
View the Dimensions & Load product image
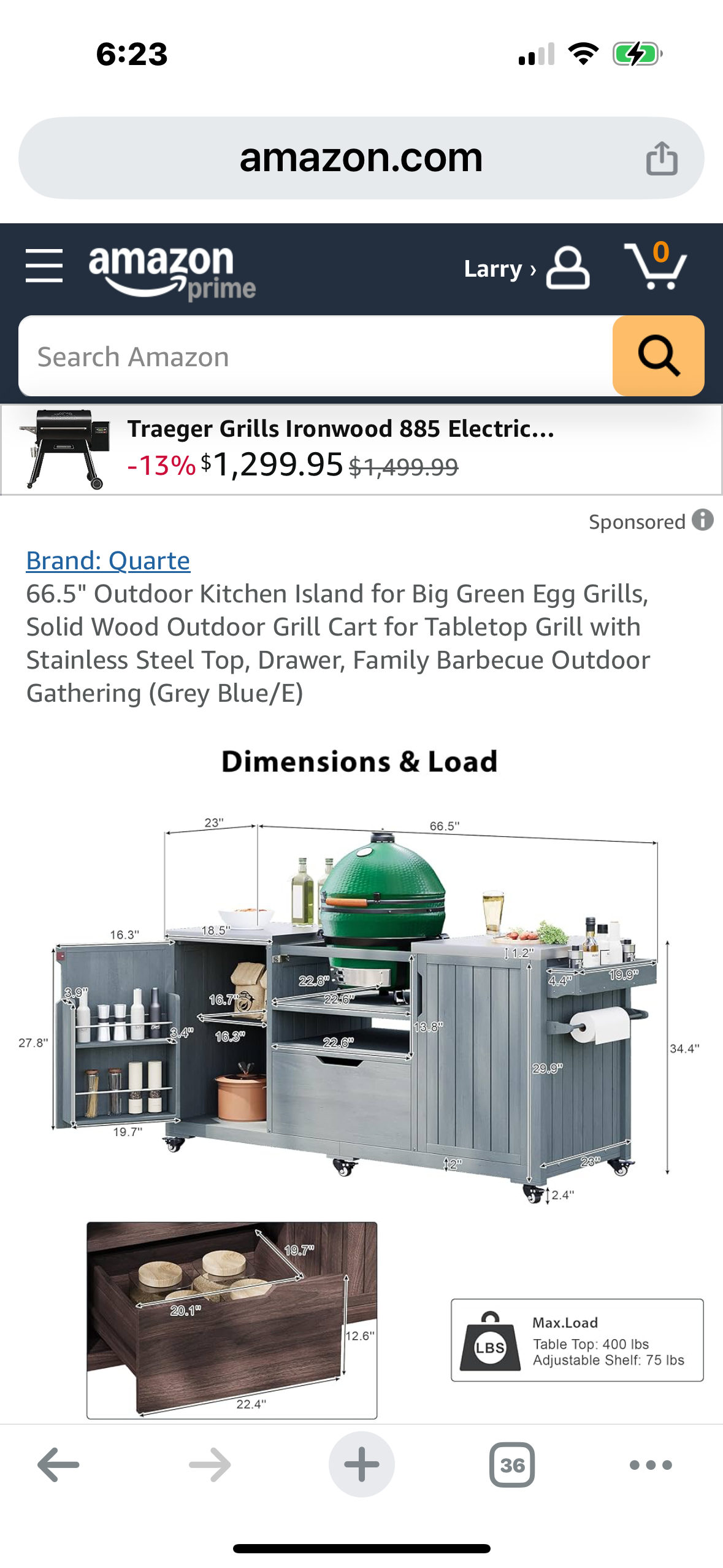point(361,1080)
